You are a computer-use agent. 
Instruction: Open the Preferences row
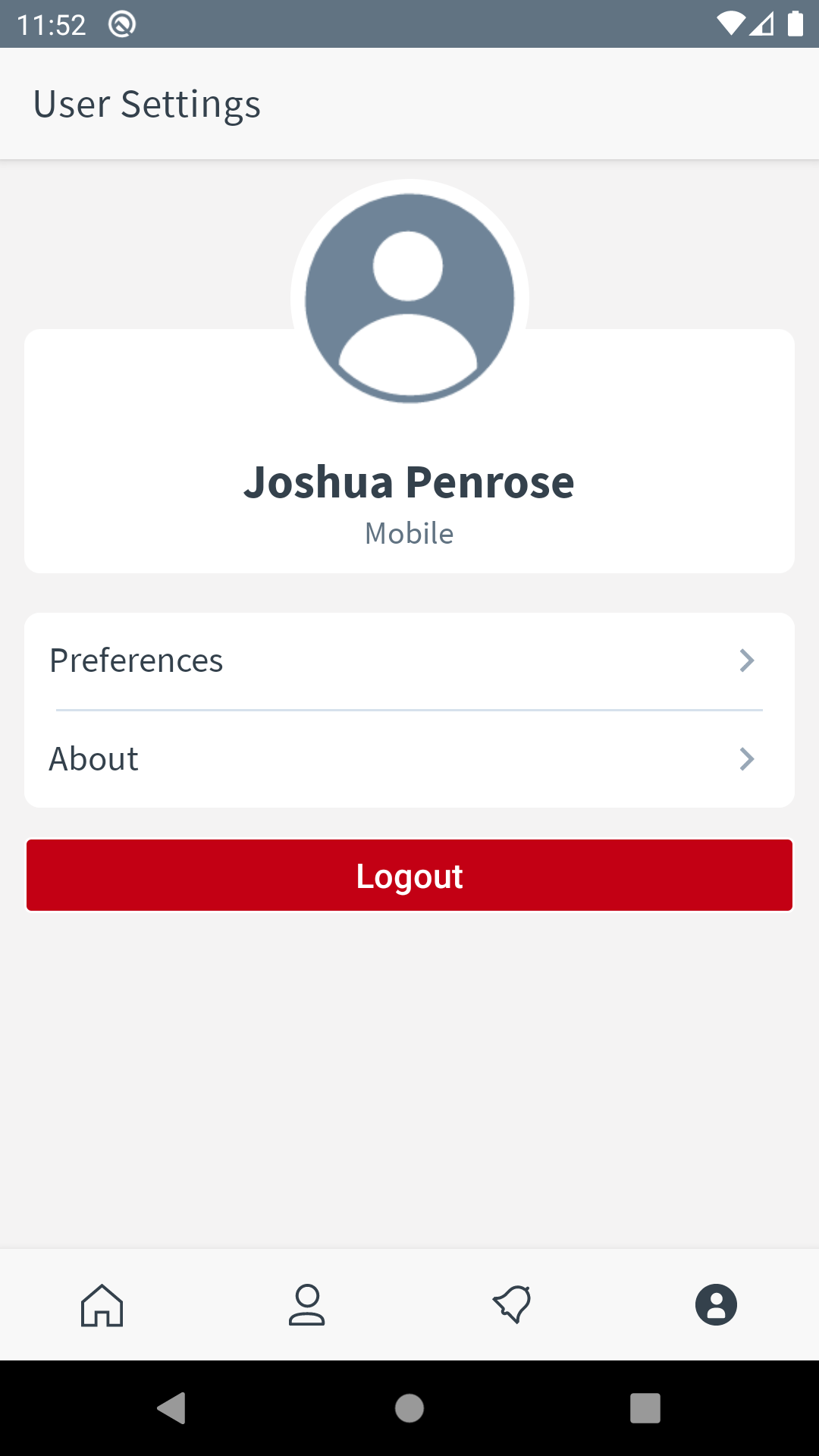(409, 661)
